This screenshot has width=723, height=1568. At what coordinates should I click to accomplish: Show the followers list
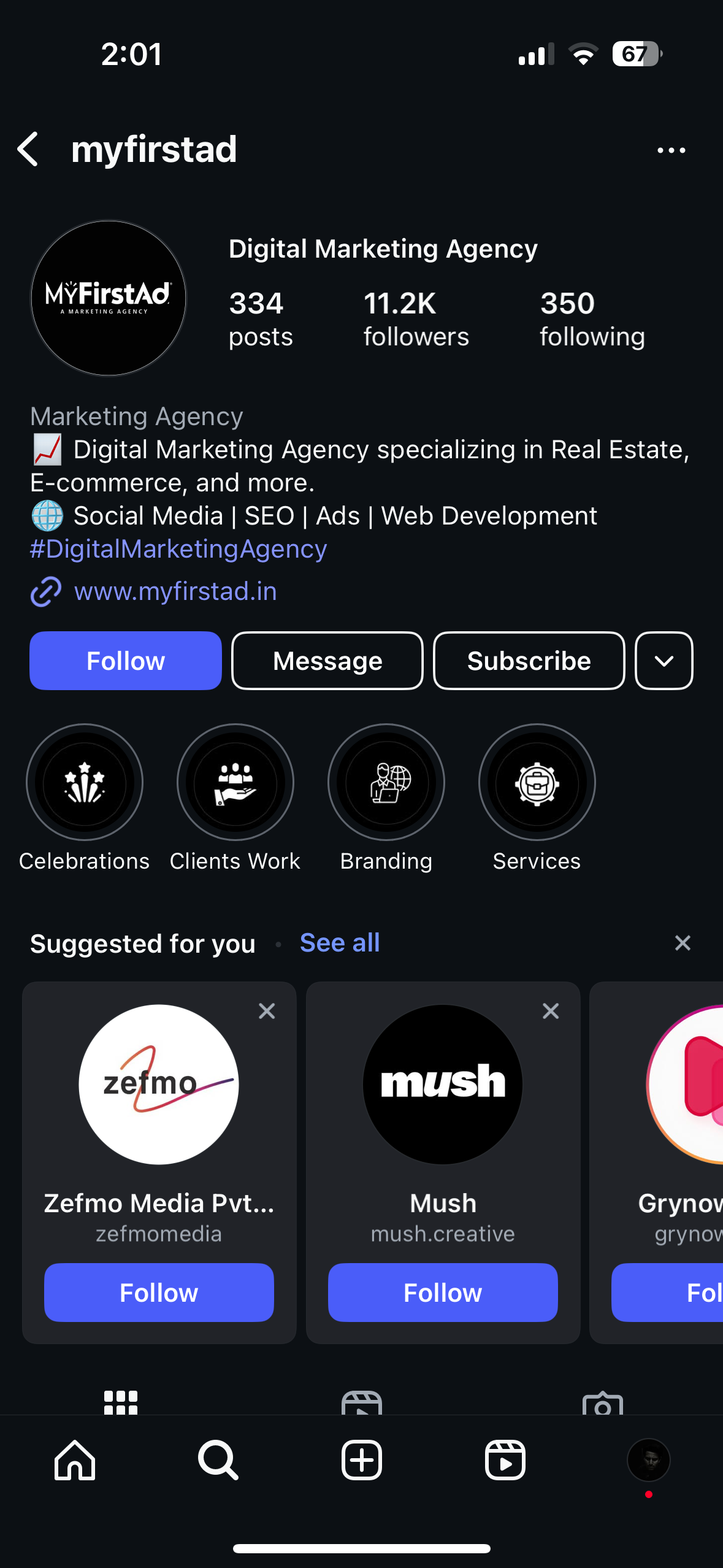tap(416, 319)
